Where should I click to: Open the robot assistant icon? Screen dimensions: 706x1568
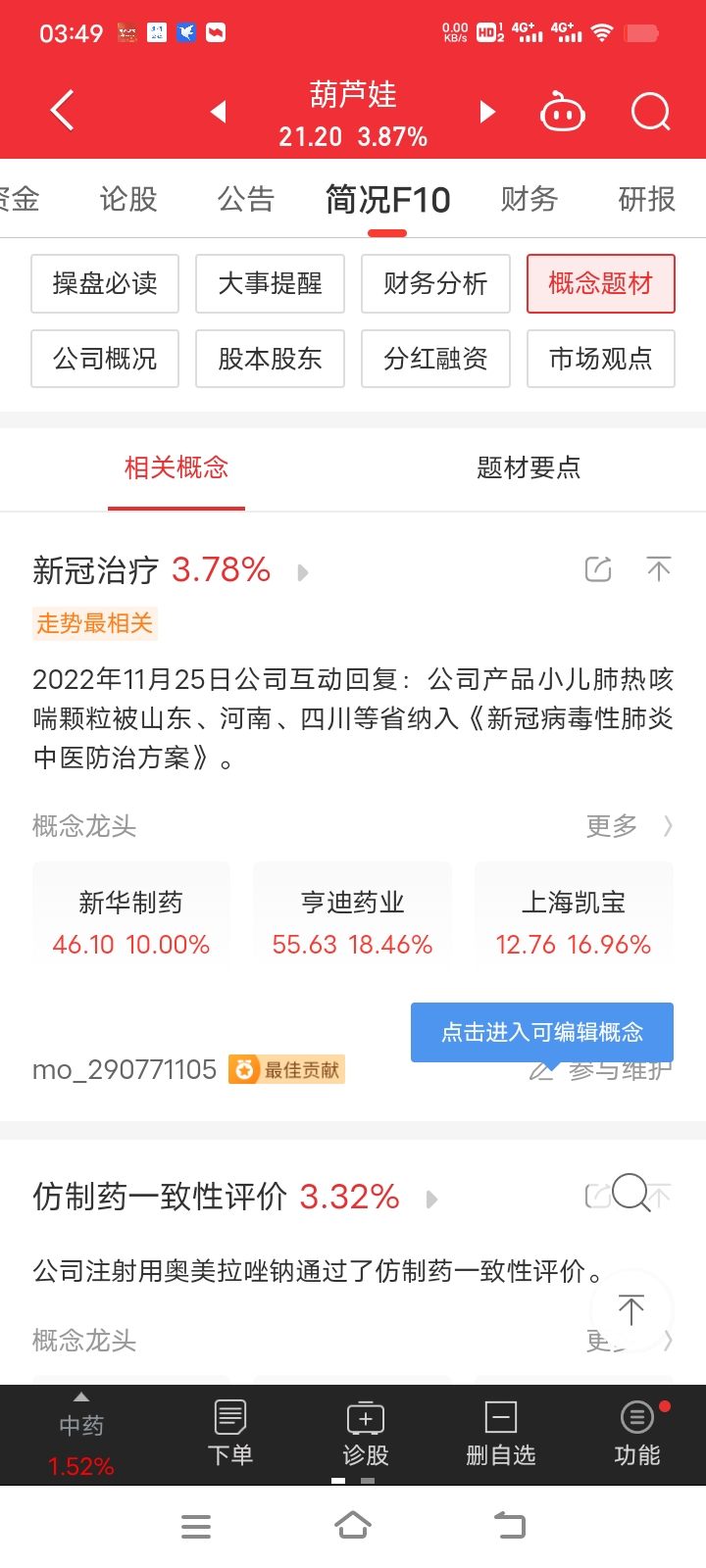point(563,113)
